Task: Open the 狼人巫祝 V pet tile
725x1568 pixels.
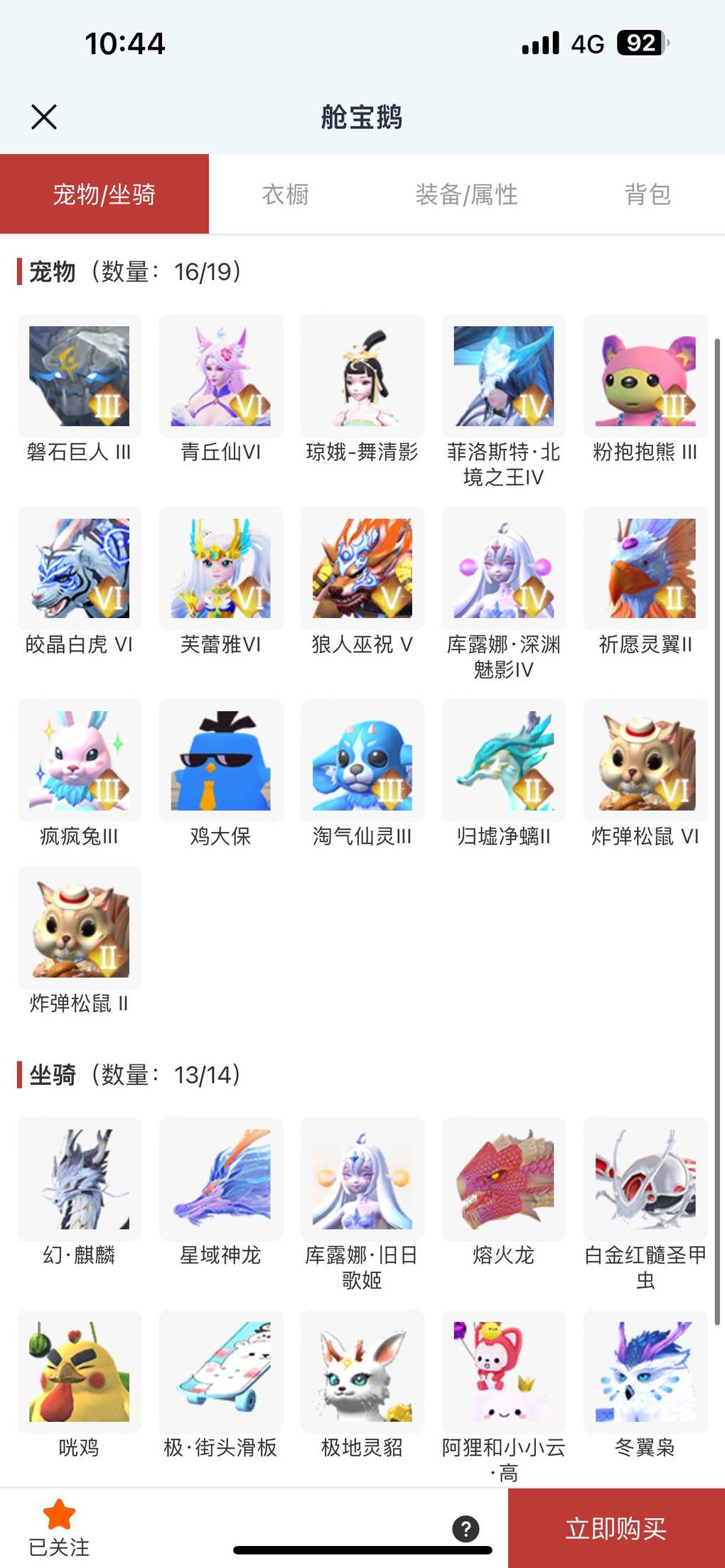Action: coord(362,568)
